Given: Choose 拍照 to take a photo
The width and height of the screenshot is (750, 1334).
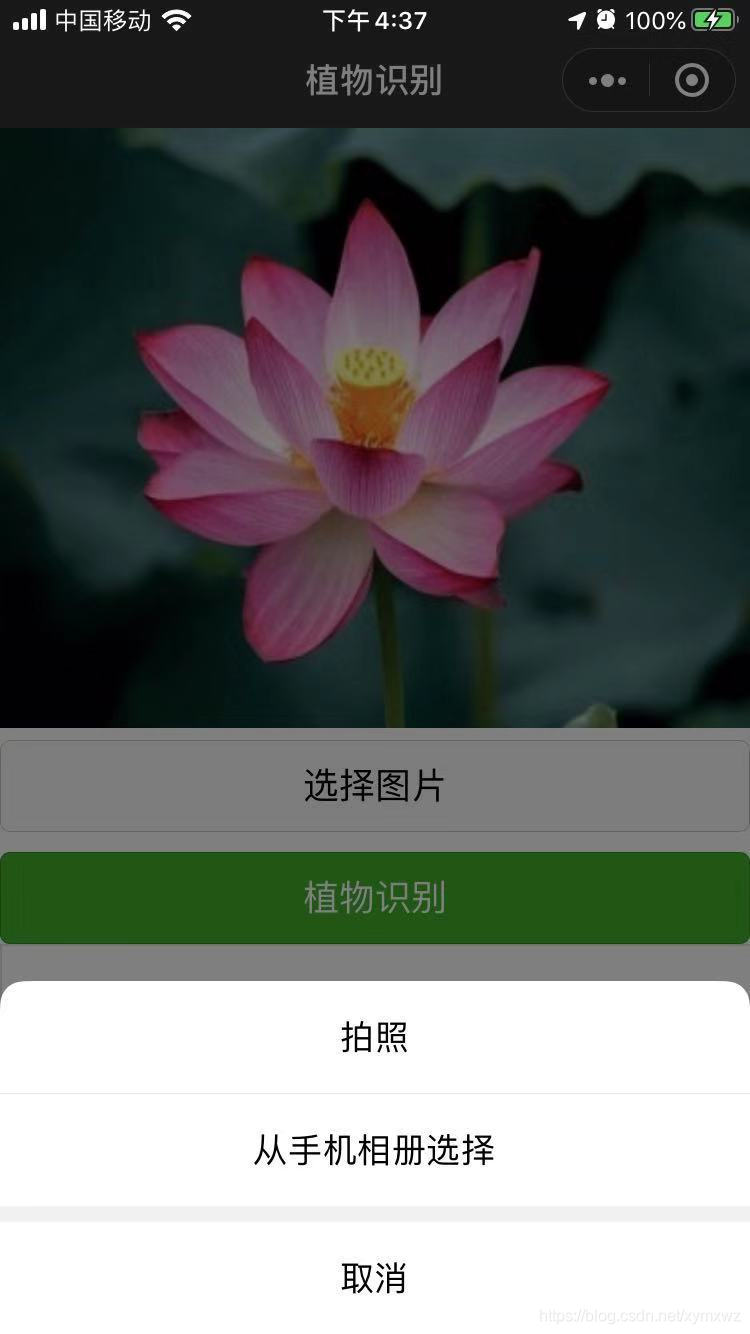Looking at the screenshot, I should point(374,1037).
